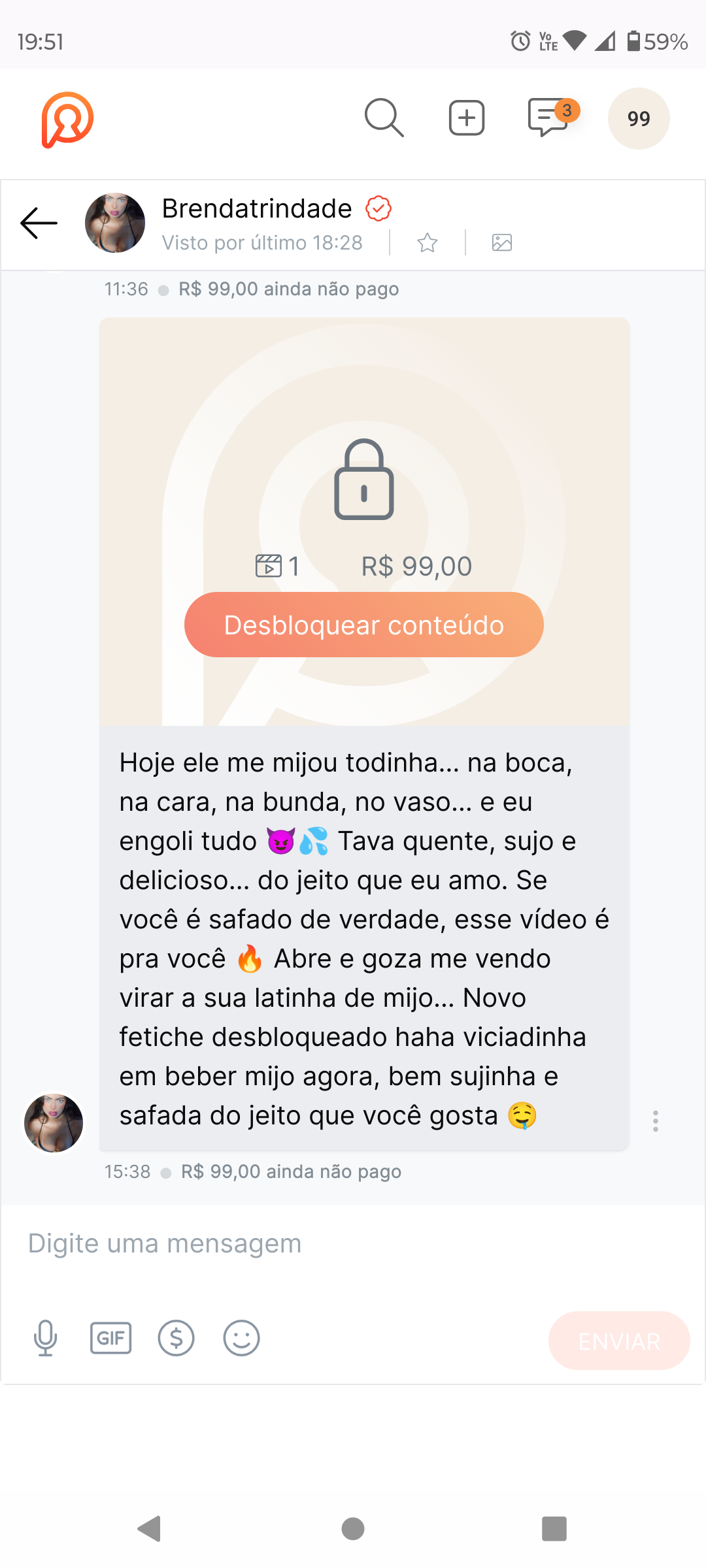Tap the system home button
This screenshot has height=1568, width=706.
[353, 1529]
